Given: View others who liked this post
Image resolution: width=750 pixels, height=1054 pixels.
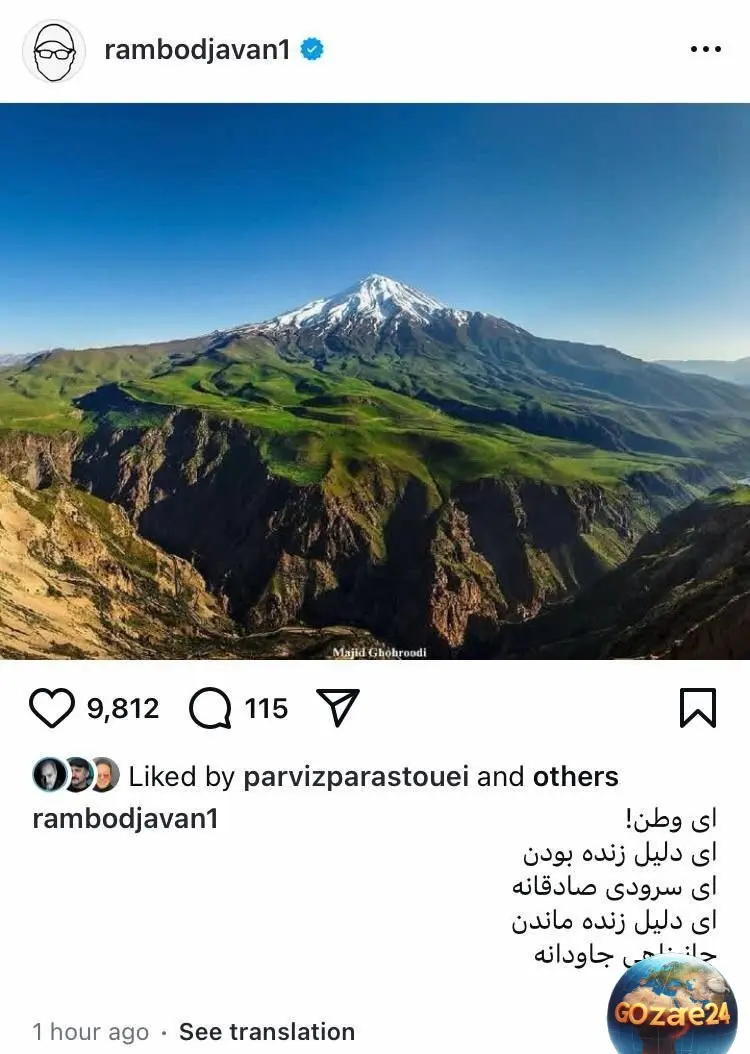Looking at the screenshot, I should 575,777.
